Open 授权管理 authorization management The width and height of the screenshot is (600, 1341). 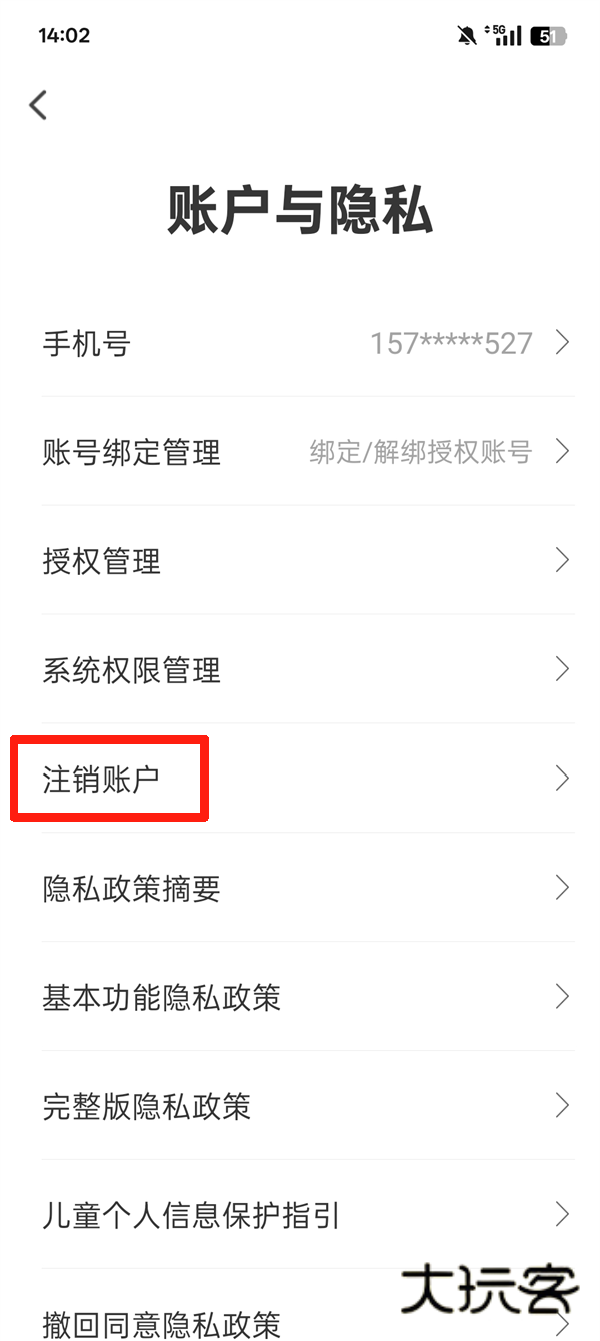[x=300, y=561]
